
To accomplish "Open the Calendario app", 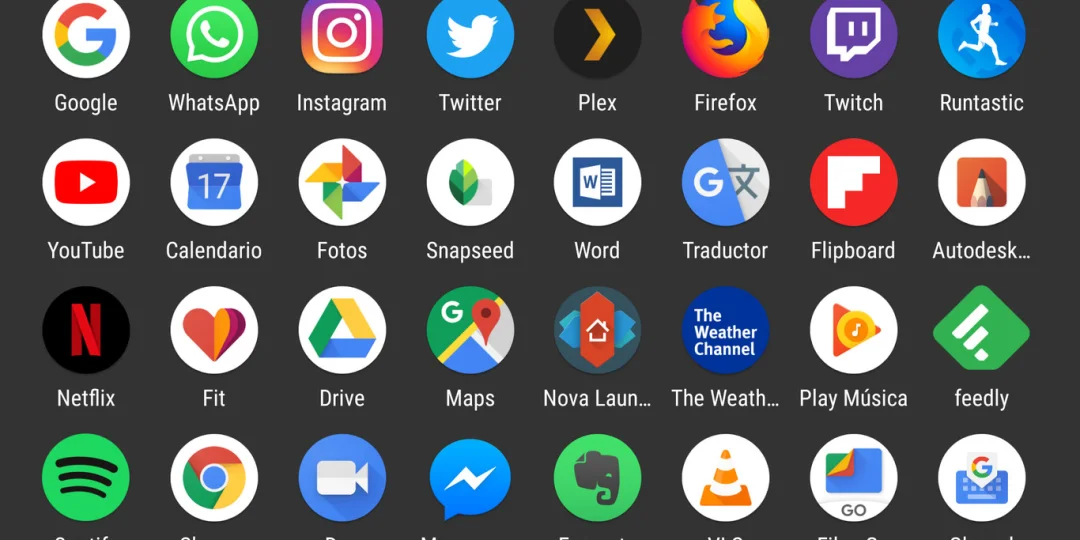I will 214,183.
